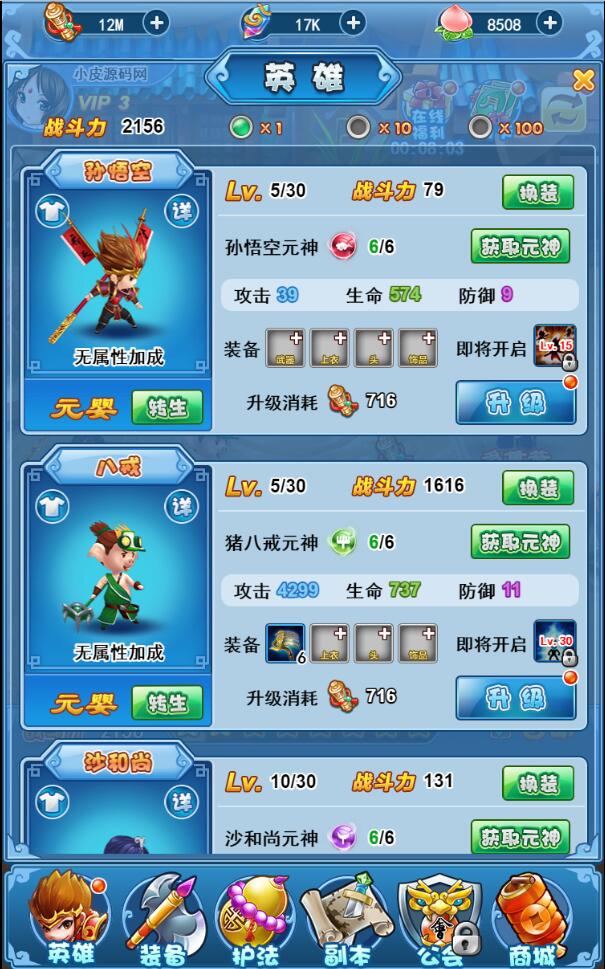Level up 八戒 with 升级
Screen dimensions: 605x969
pos(516,698)
